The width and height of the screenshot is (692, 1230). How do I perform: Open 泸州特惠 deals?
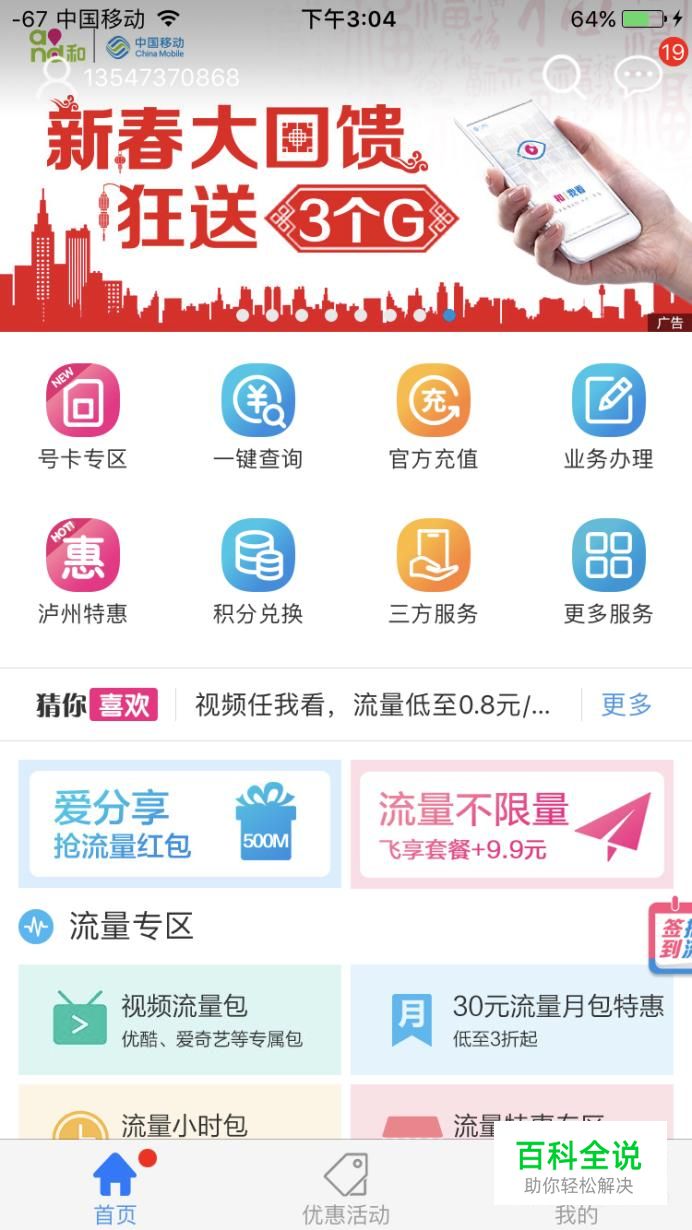(83, 572)
